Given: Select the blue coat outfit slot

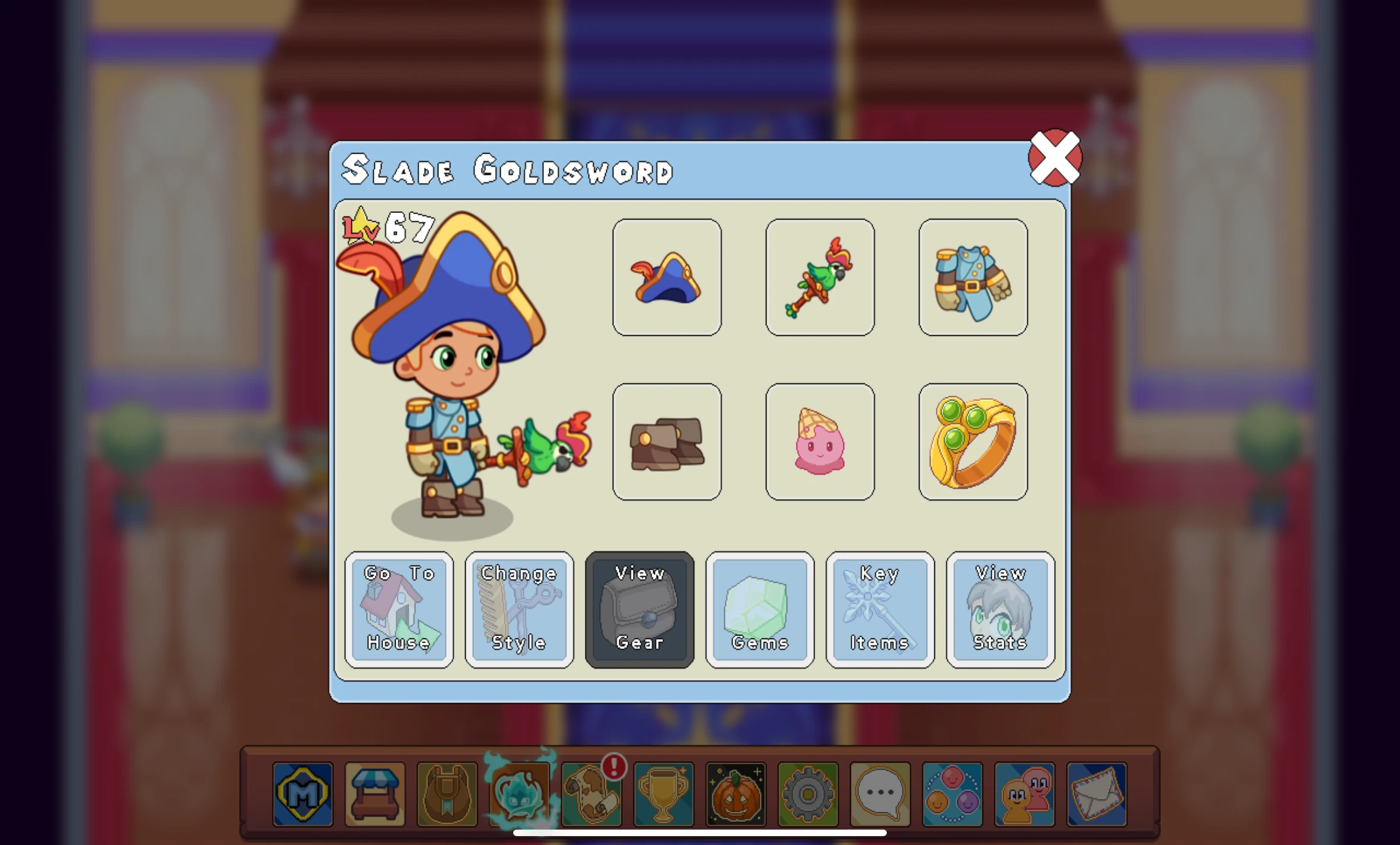Looking at the screenshot, I should [x=973, y=277].
